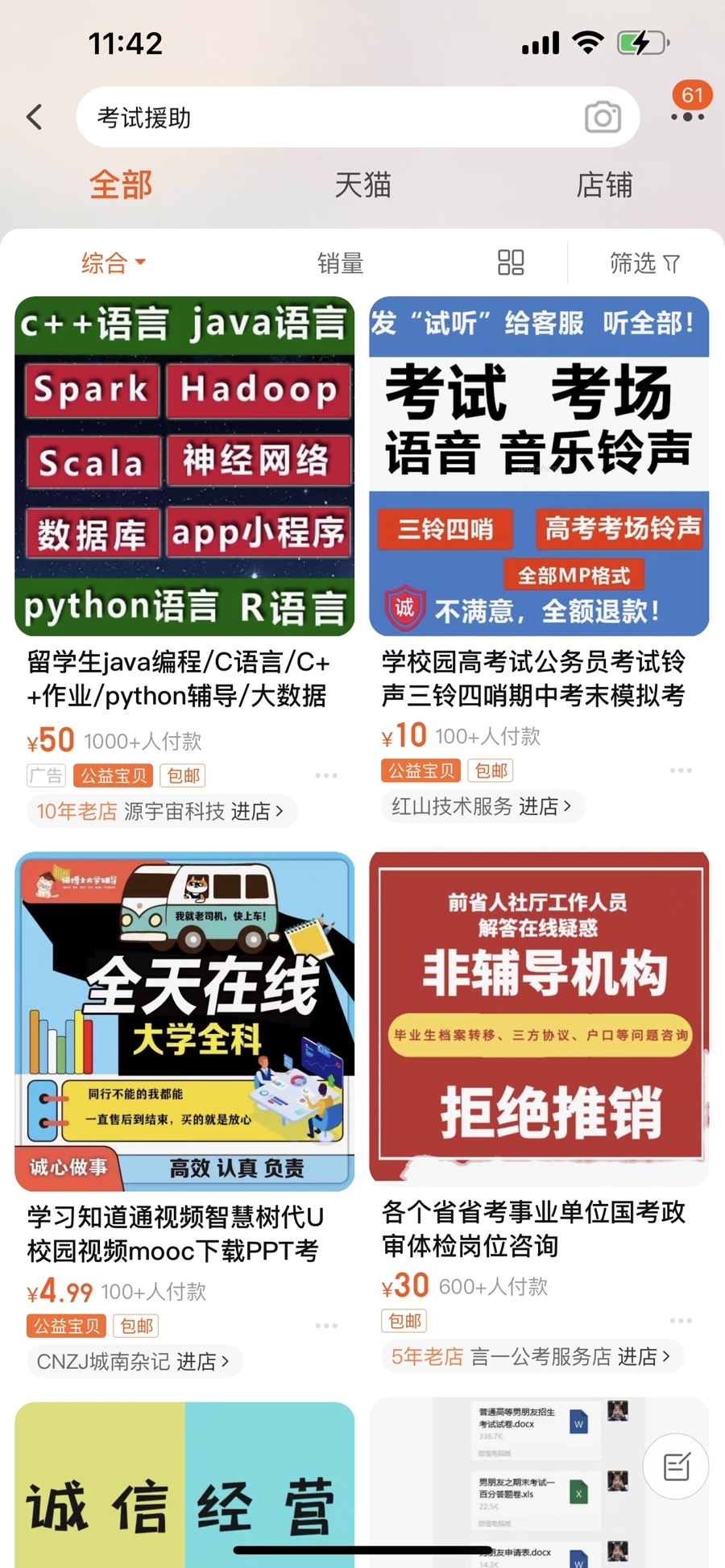The width and height of the screenshot is (725, 1568).
Task: Open options for the 4.99 yuan product card
Action: point(327,1325)
